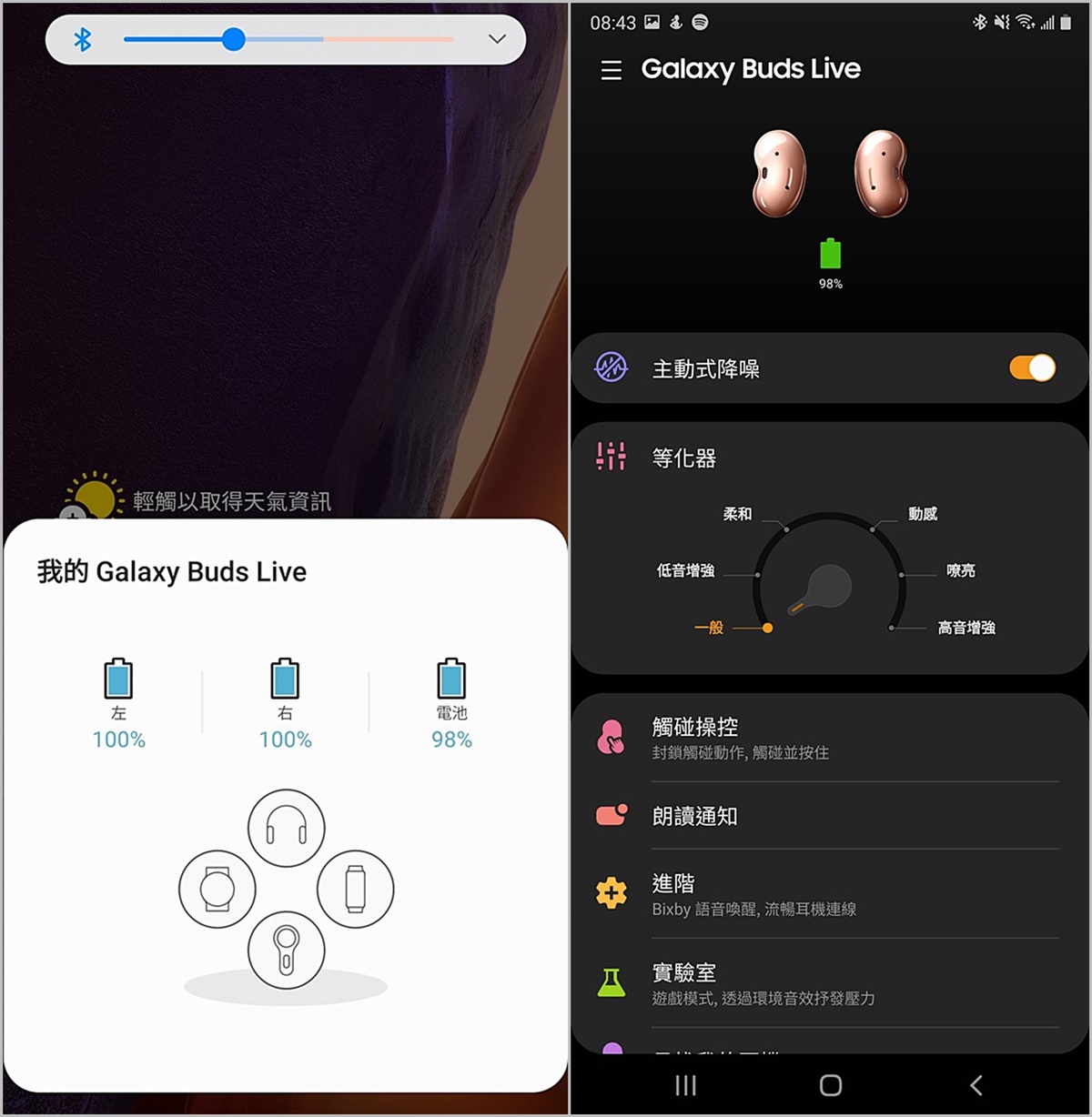The height and width of the screenshot is (1117, 1092).
Task: Tap the weather widget 輕觸以取得天氣資訊
Action: click(231, 501)
